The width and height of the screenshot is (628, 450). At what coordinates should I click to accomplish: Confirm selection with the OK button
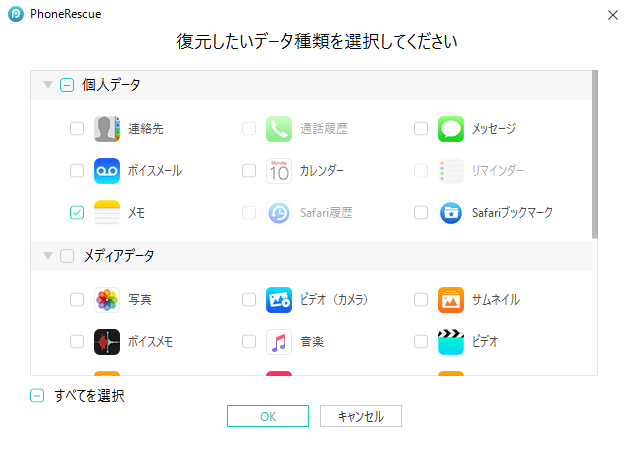(267, 416)
